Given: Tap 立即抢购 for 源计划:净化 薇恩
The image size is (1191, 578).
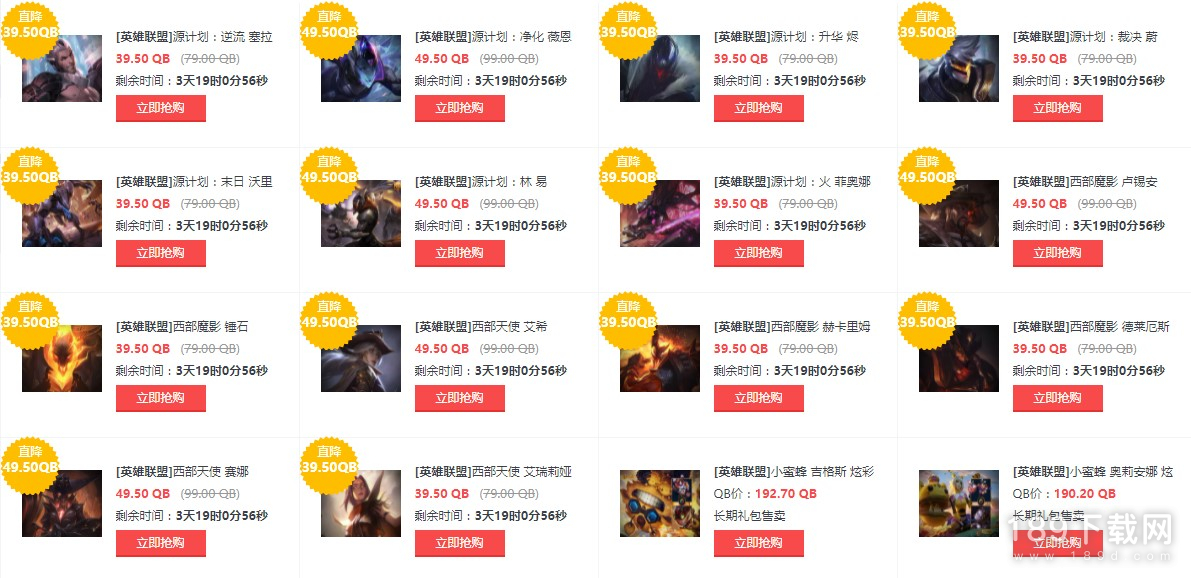Looking at the screenshot, I should (459, 108).
